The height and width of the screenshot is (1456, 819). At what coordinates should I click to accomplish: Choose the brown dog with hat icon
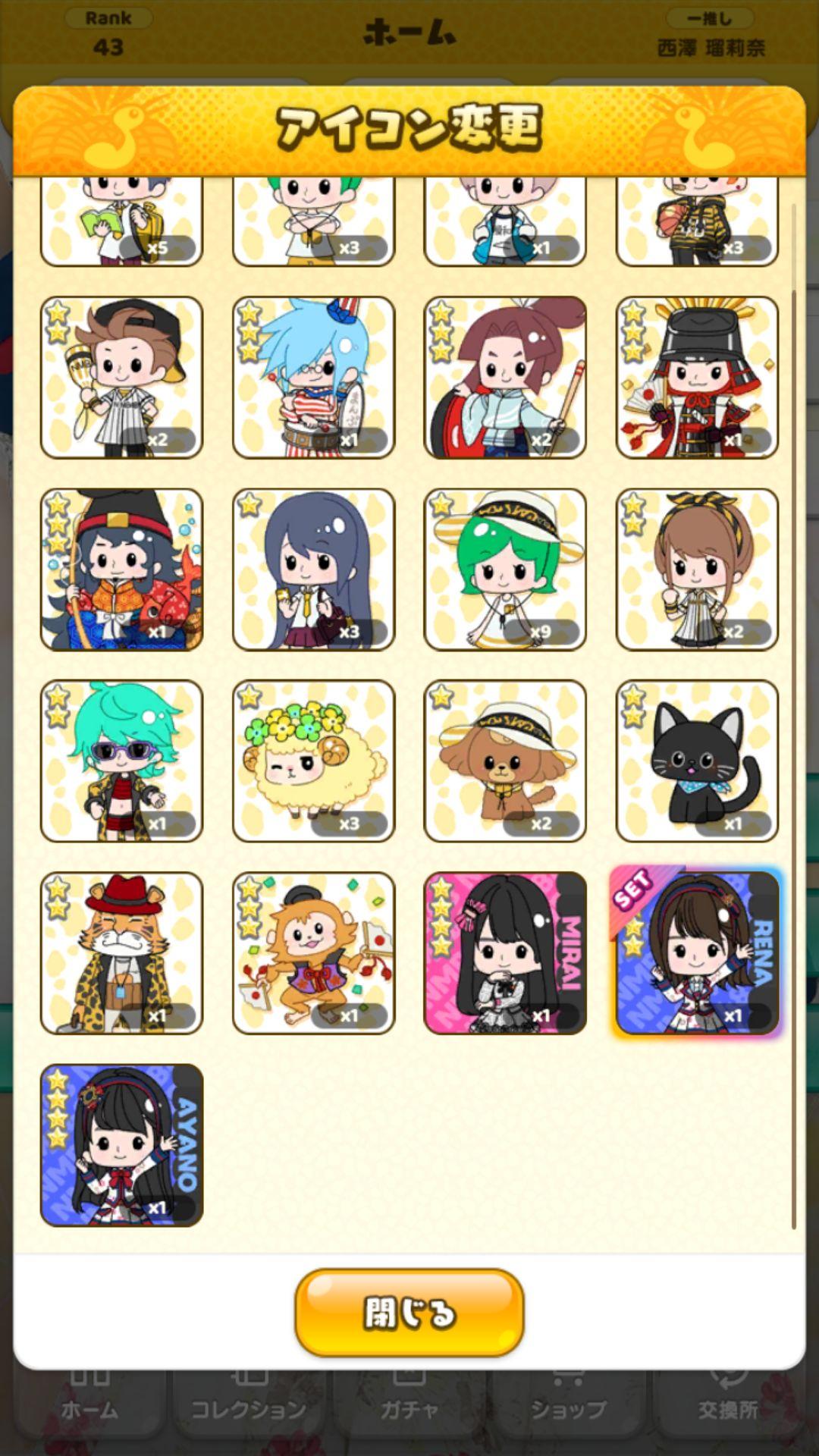click(x=505, y=761)
